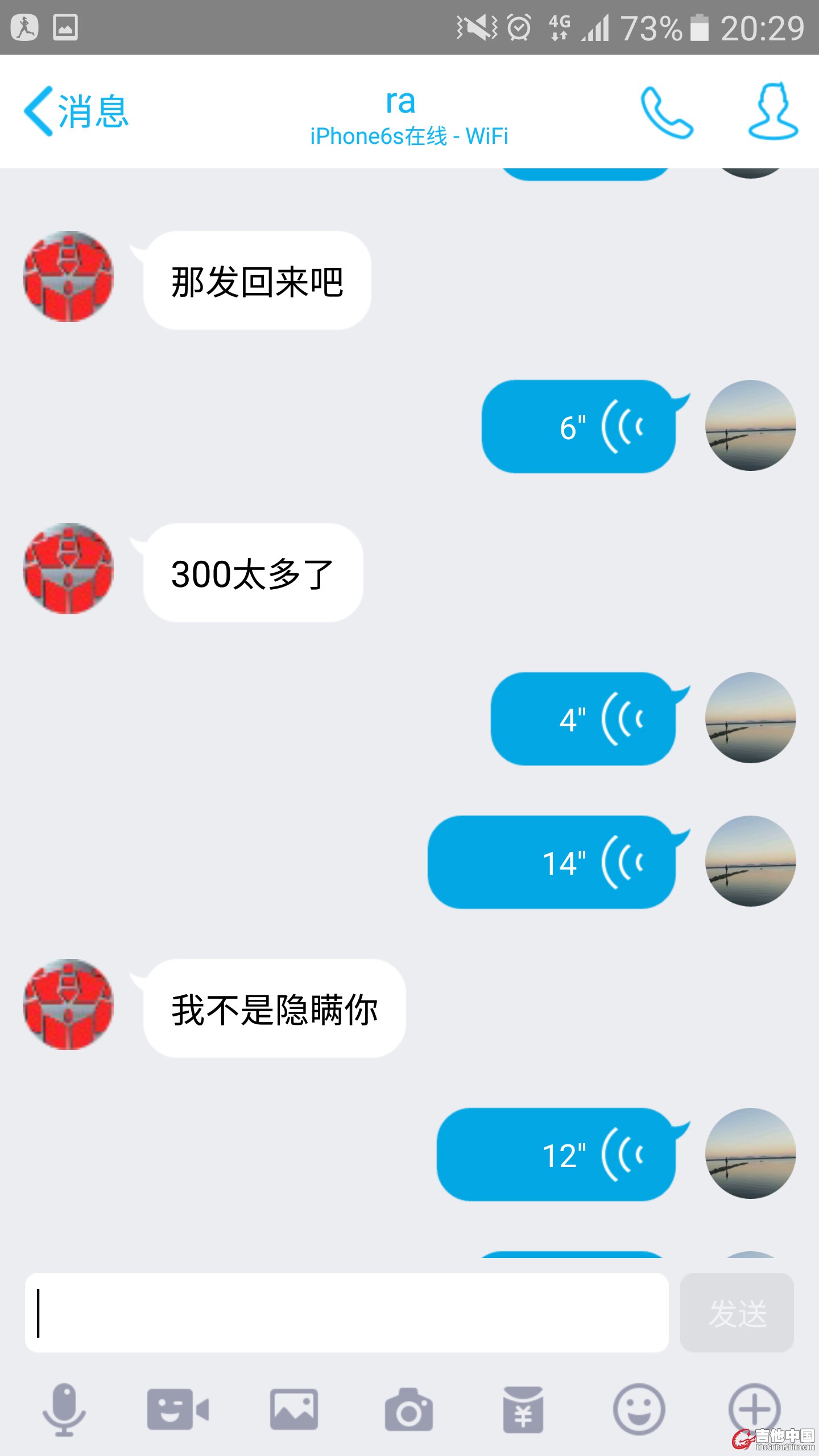Image resolution: width=819 pixels, height=1456 pixels.
Task: Play the 12-second voice message
Action: point(556,1155)
